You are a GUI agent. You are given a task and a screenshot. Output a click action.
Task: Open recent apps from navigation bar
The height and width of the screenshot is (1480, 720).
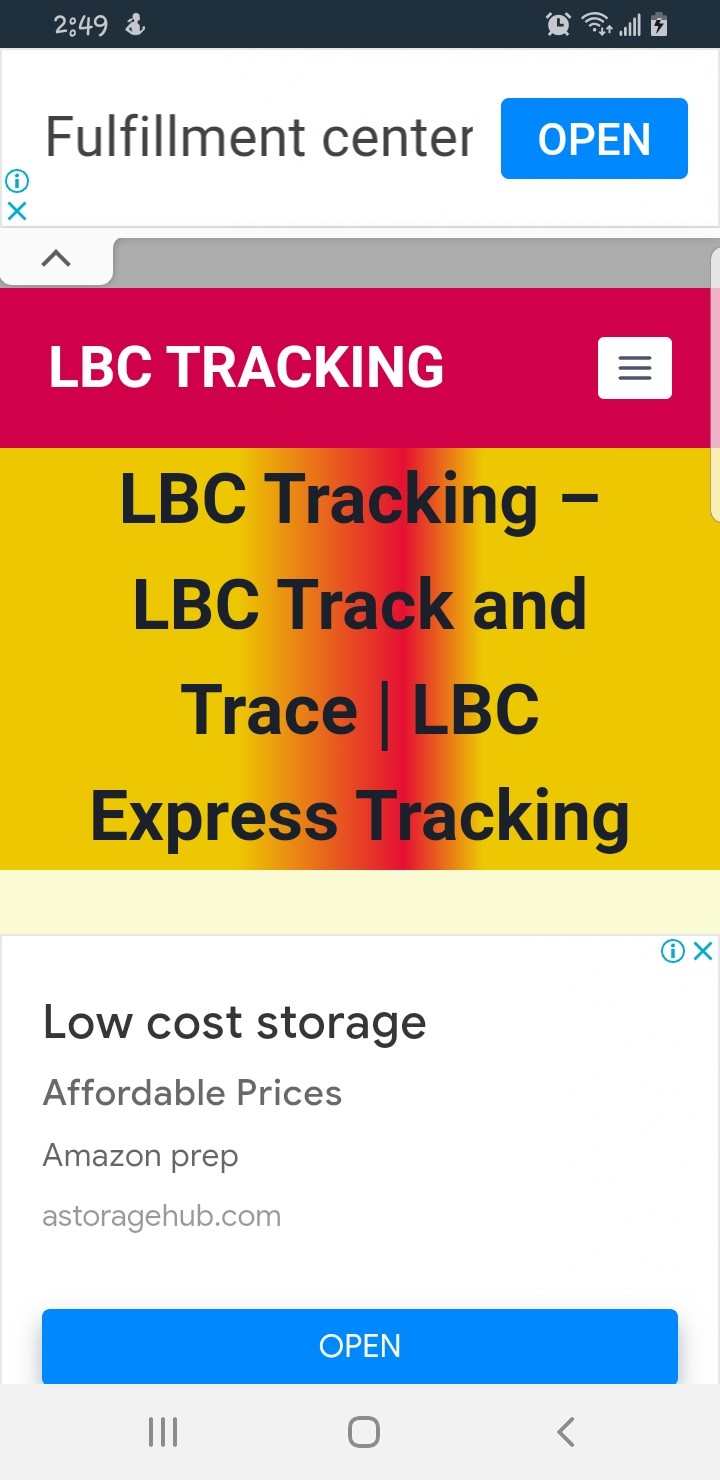click(163, 1432)
